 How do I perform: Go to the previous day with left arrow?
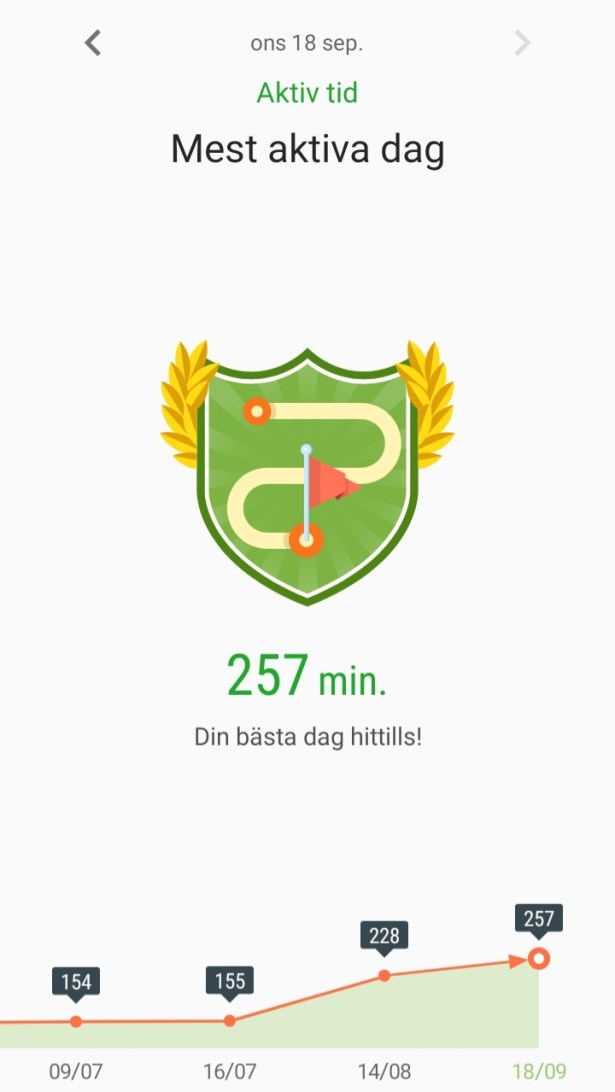pyautogui.click(x=93, y=43)
